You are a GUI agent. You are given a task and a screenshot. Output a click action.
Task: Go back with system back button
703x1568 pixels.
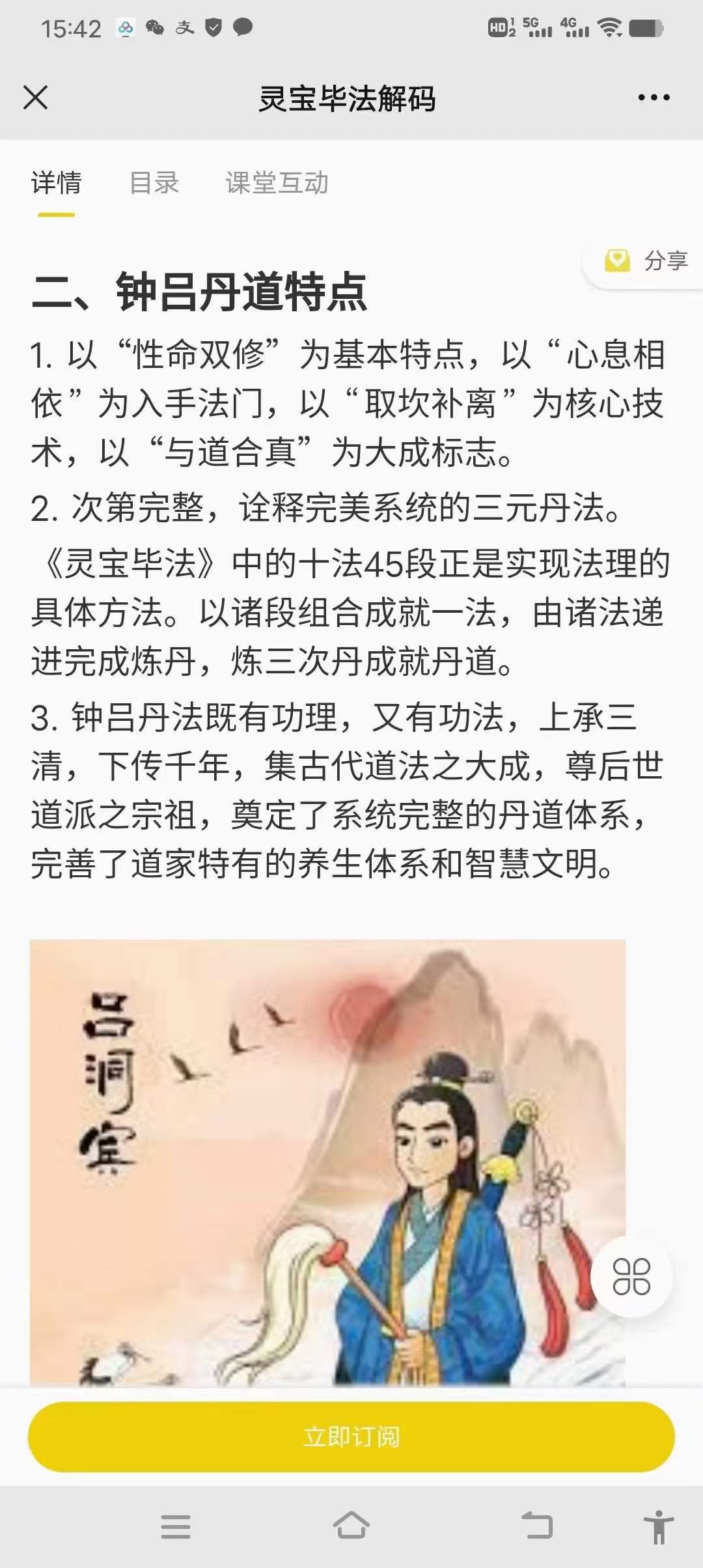tap(538, 1526)
